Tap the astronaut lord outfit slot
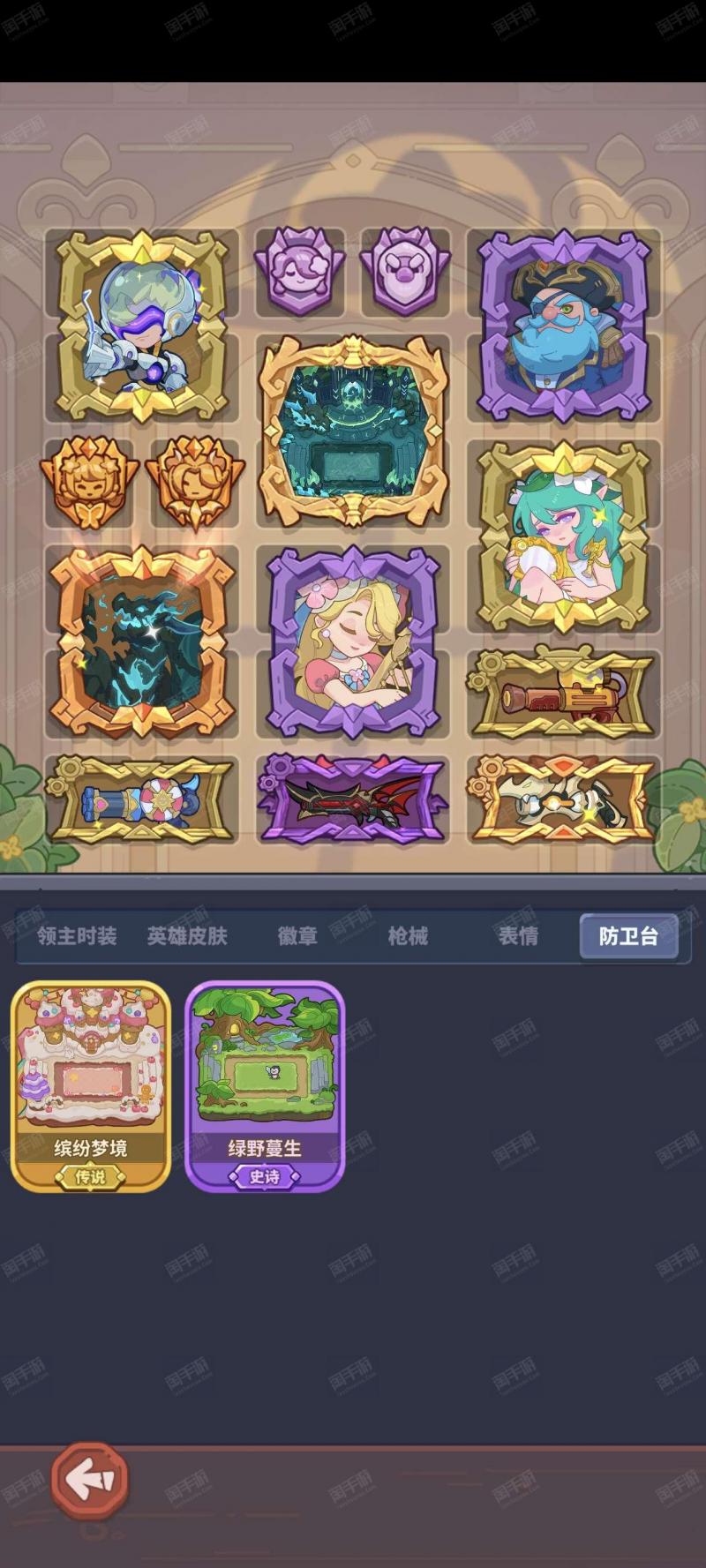This screenshot has height=1568, width=706. point(141,326)
